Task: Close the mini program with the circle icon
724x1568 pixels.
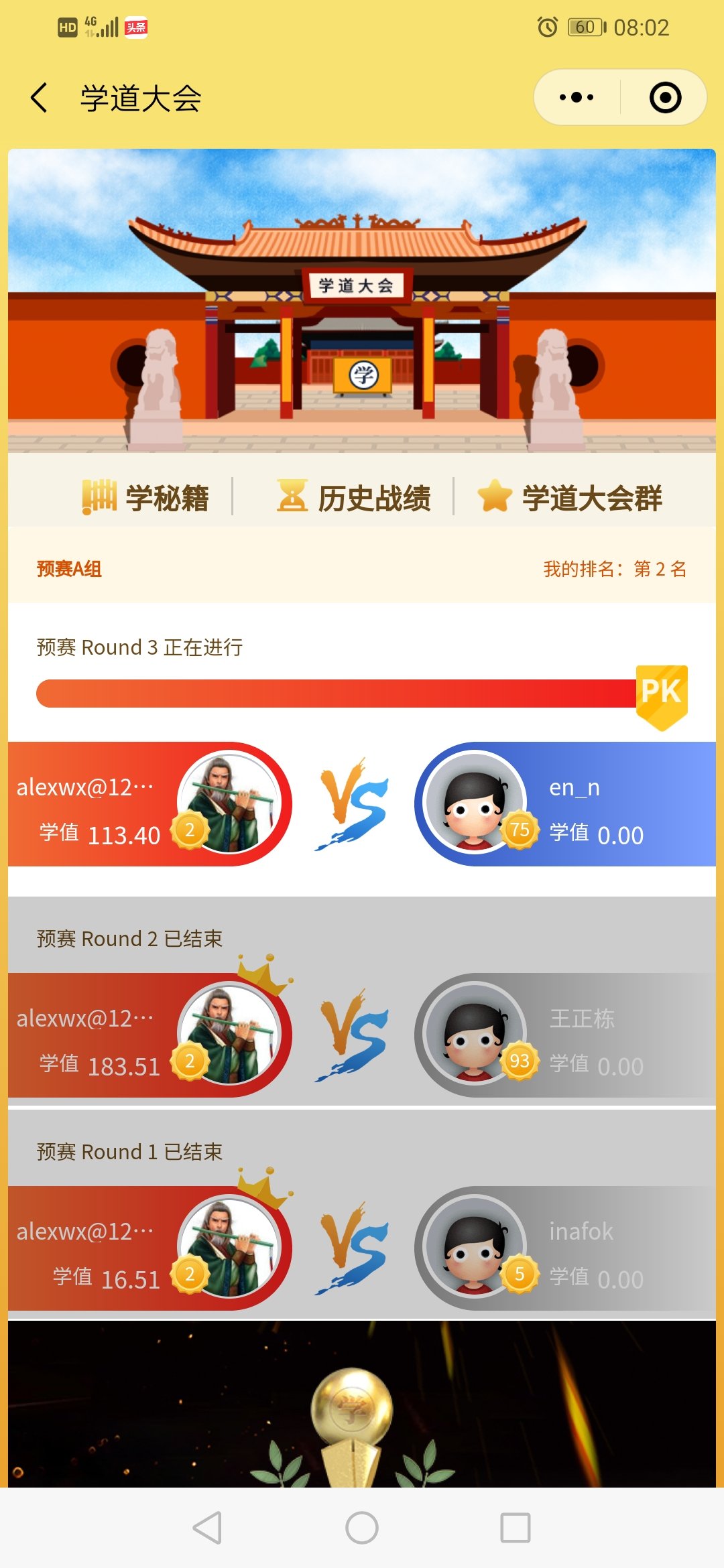Action: tap(665, 98)
